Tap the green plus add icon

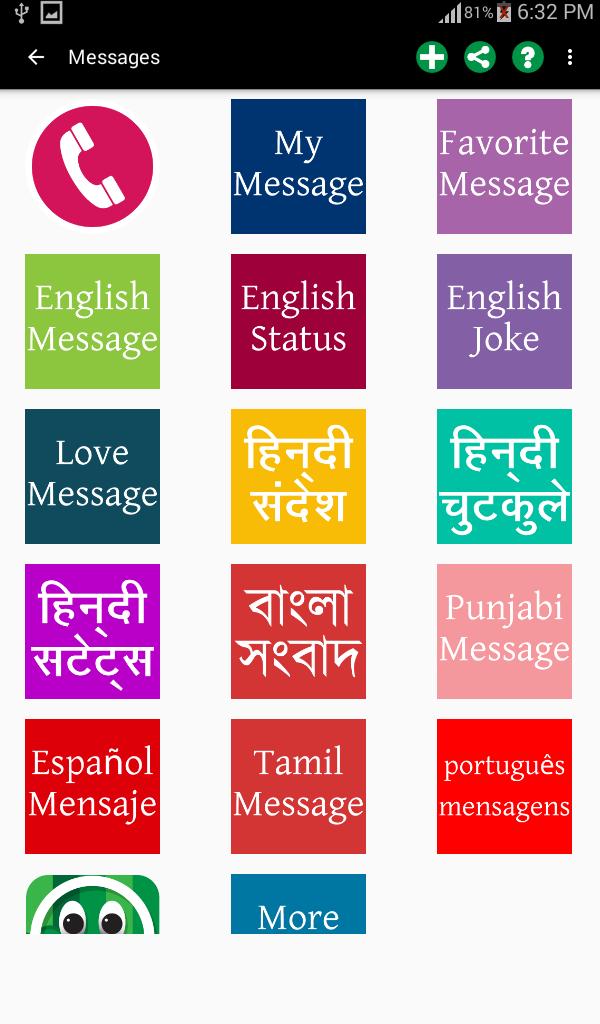click(x=432, y=57)
